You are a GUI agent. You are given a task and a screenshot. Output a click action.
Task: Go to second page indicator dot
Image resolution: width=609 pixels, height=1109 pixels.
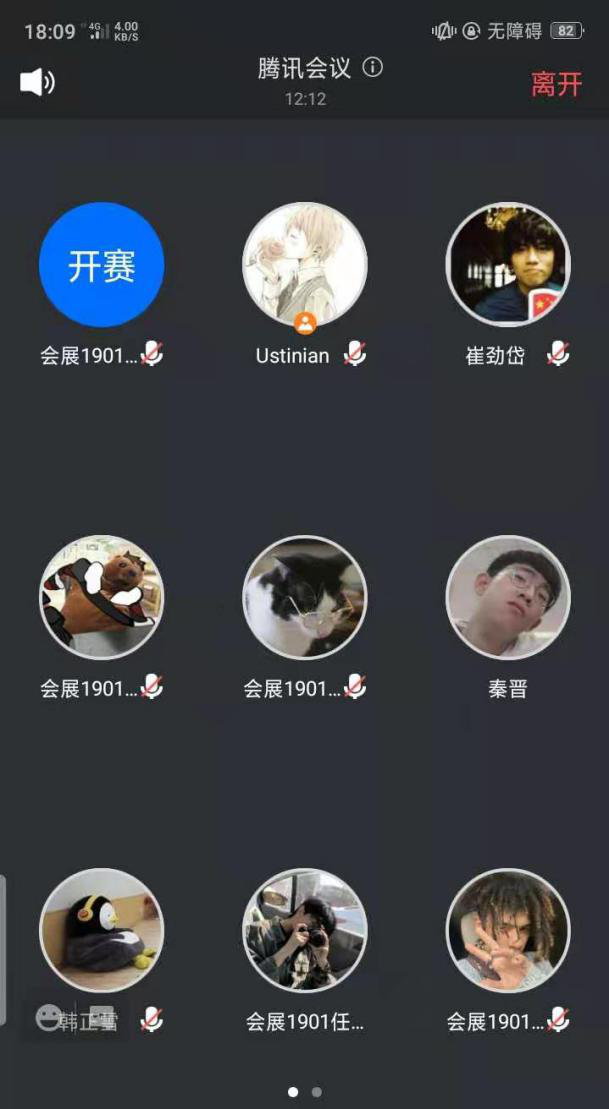[317, 1092]
